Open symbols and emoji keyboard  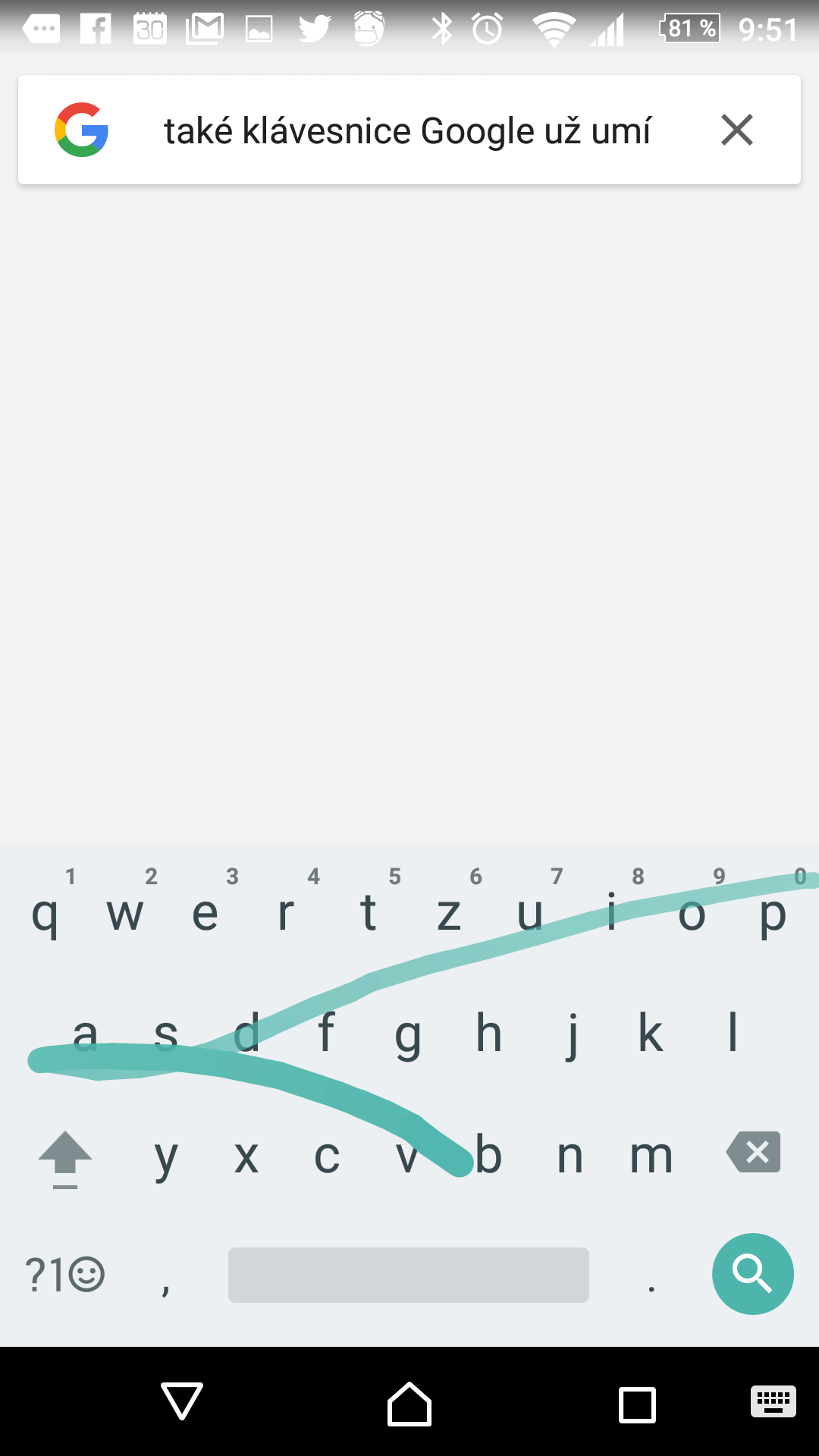pos(64,1275)
